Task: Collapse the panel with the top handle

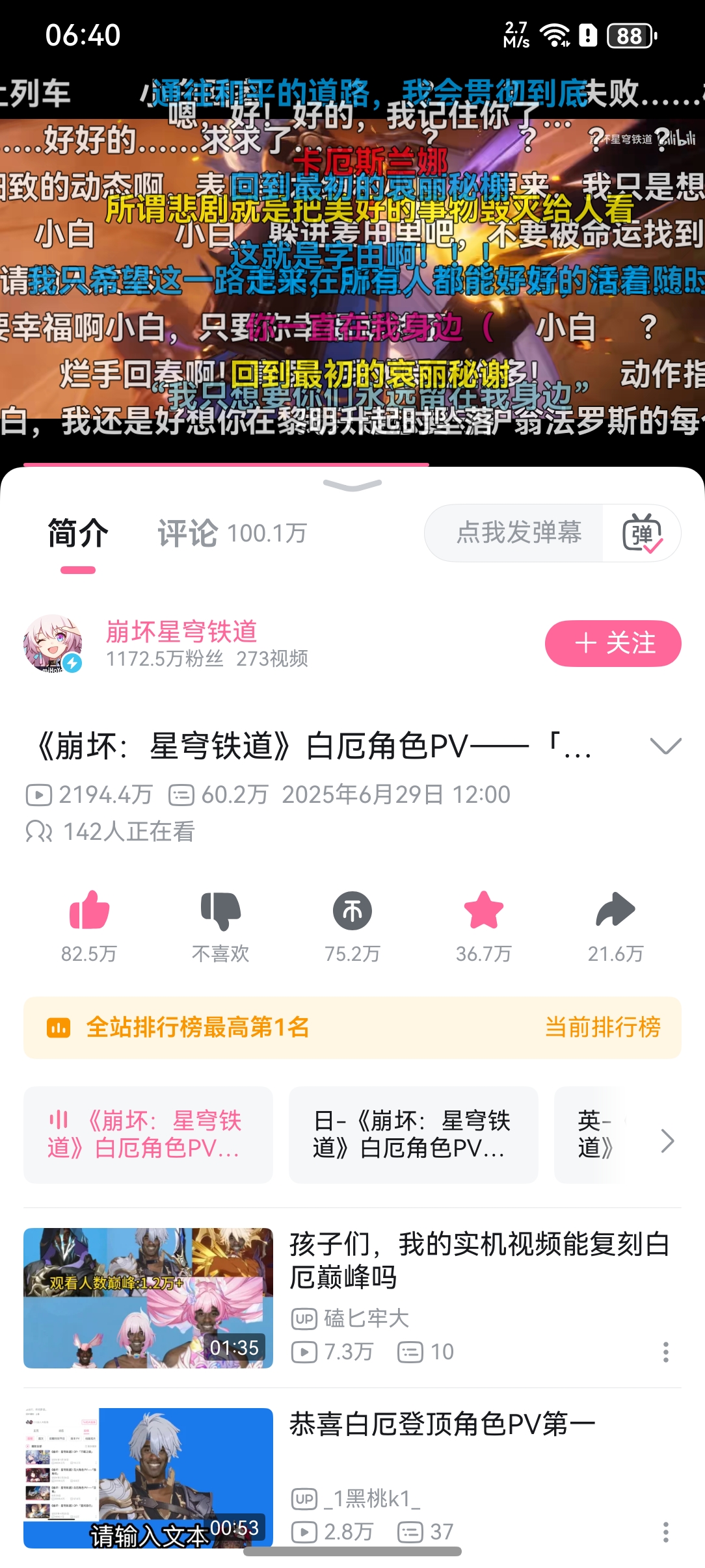Action: [352, 485]
